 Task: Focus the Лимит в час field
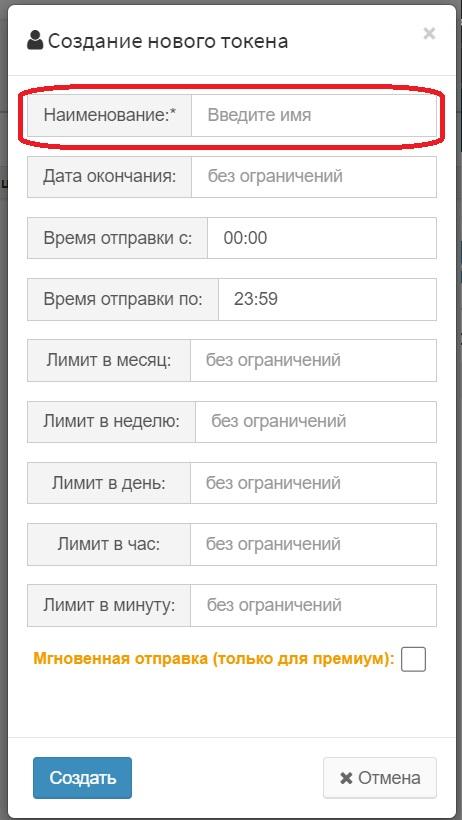313,544
